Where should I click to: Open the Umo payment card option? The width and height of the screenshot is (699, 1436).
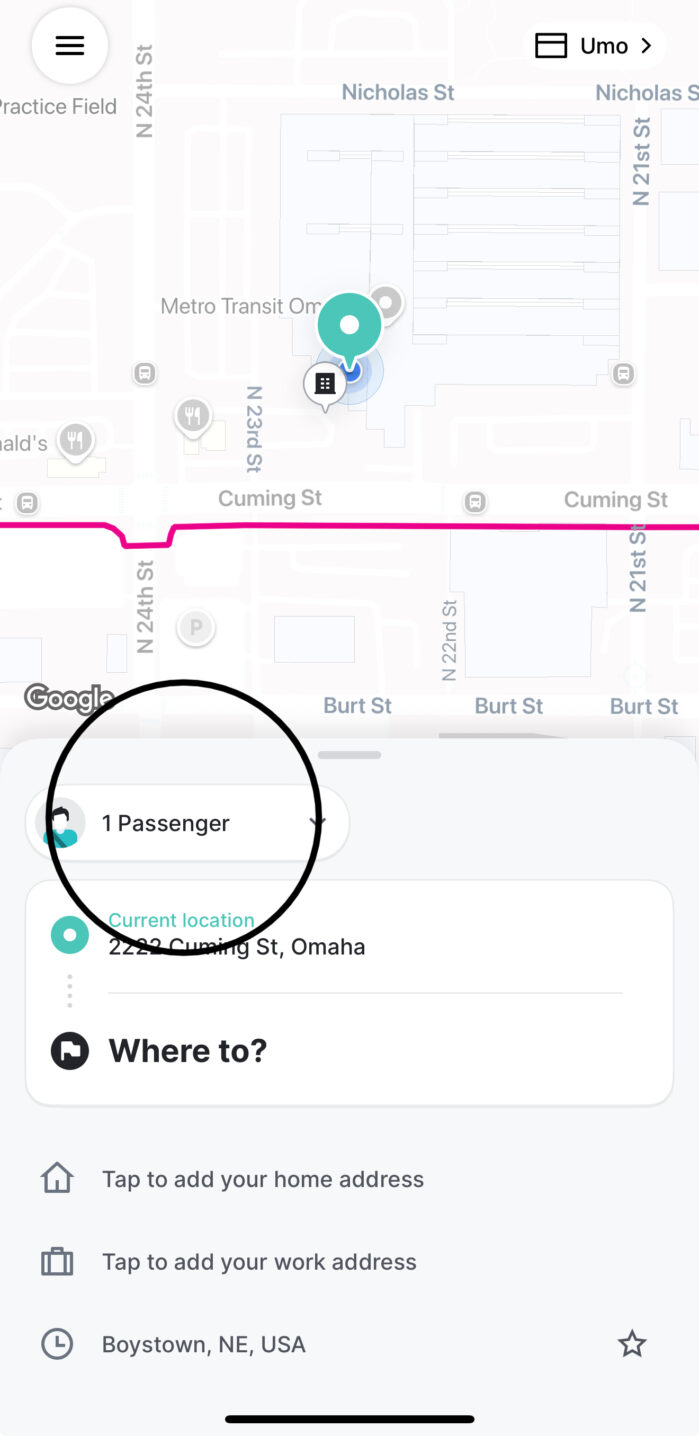pos(594,46)
